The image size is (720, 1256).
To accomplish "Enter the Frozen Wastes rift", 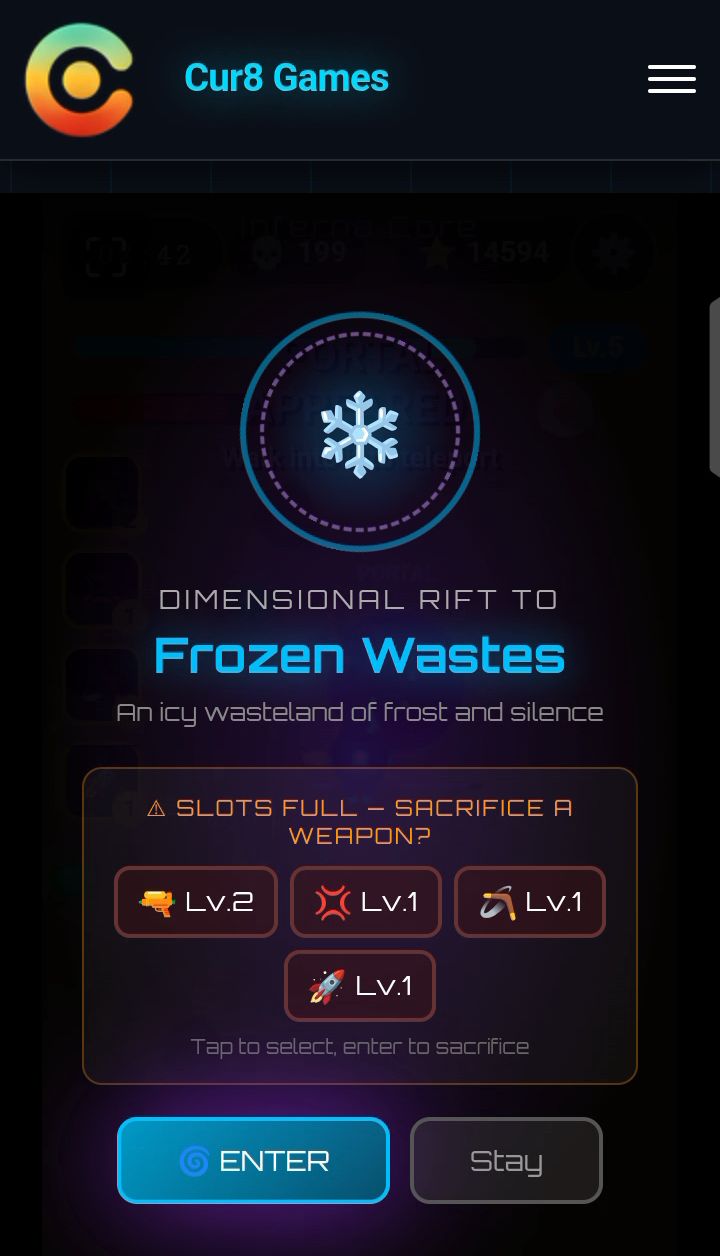I will [x=253, y=1160].
